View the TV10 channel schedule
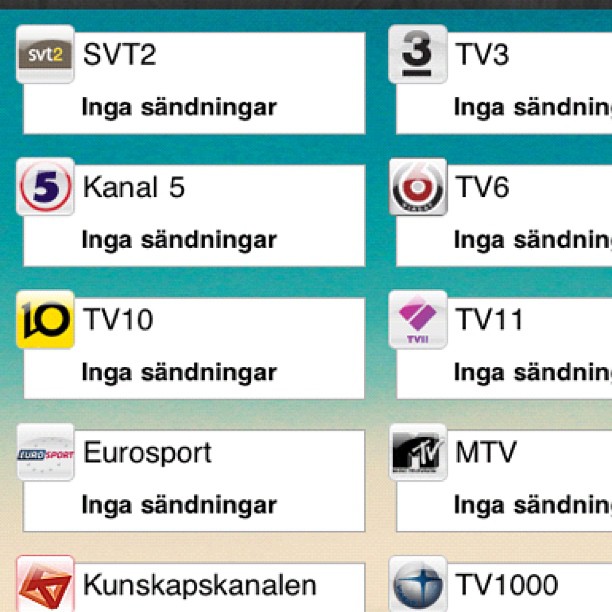 point(194,348)
